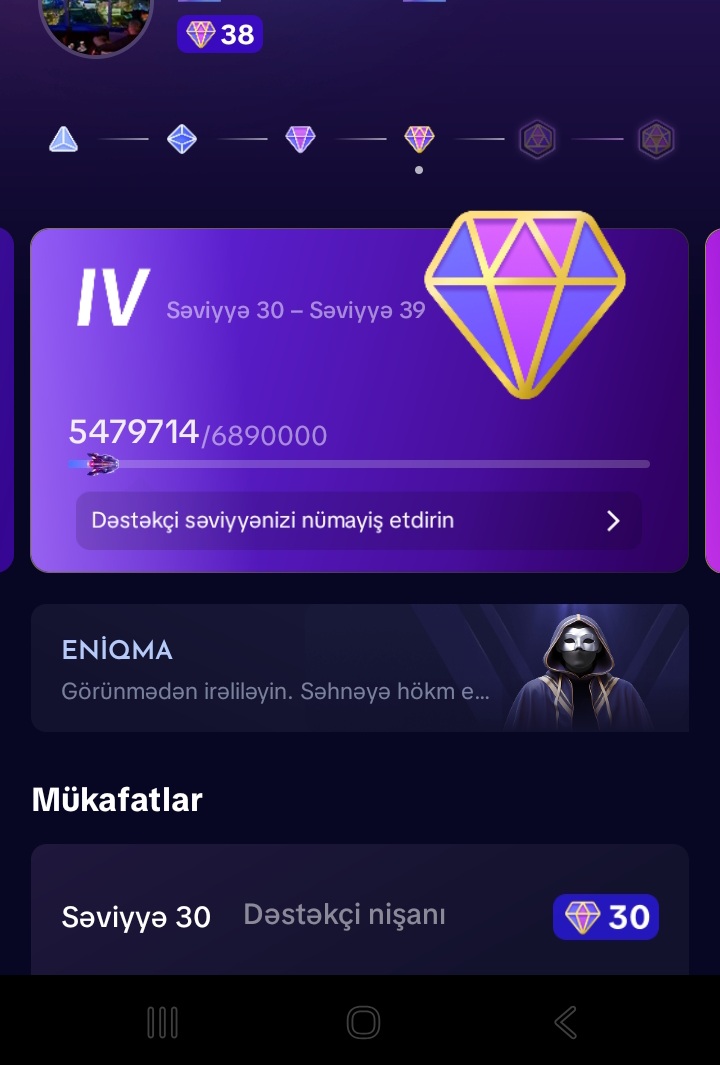Open 'Dəstəkçi səviyyənizi nümayiş etdirin' row
The width and height of the screenshot is (720, 1065).
pos(358,521)
